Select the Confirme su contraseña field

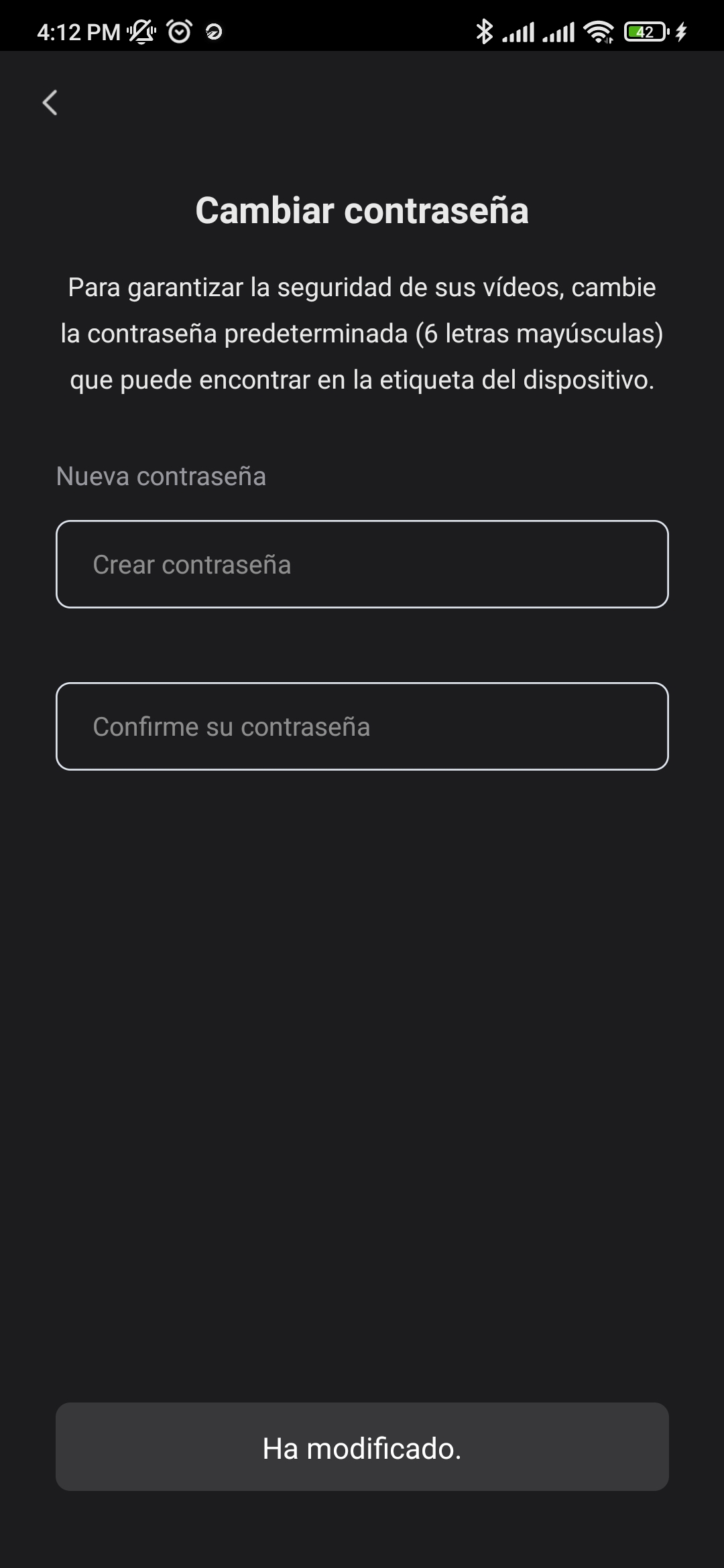362,726
